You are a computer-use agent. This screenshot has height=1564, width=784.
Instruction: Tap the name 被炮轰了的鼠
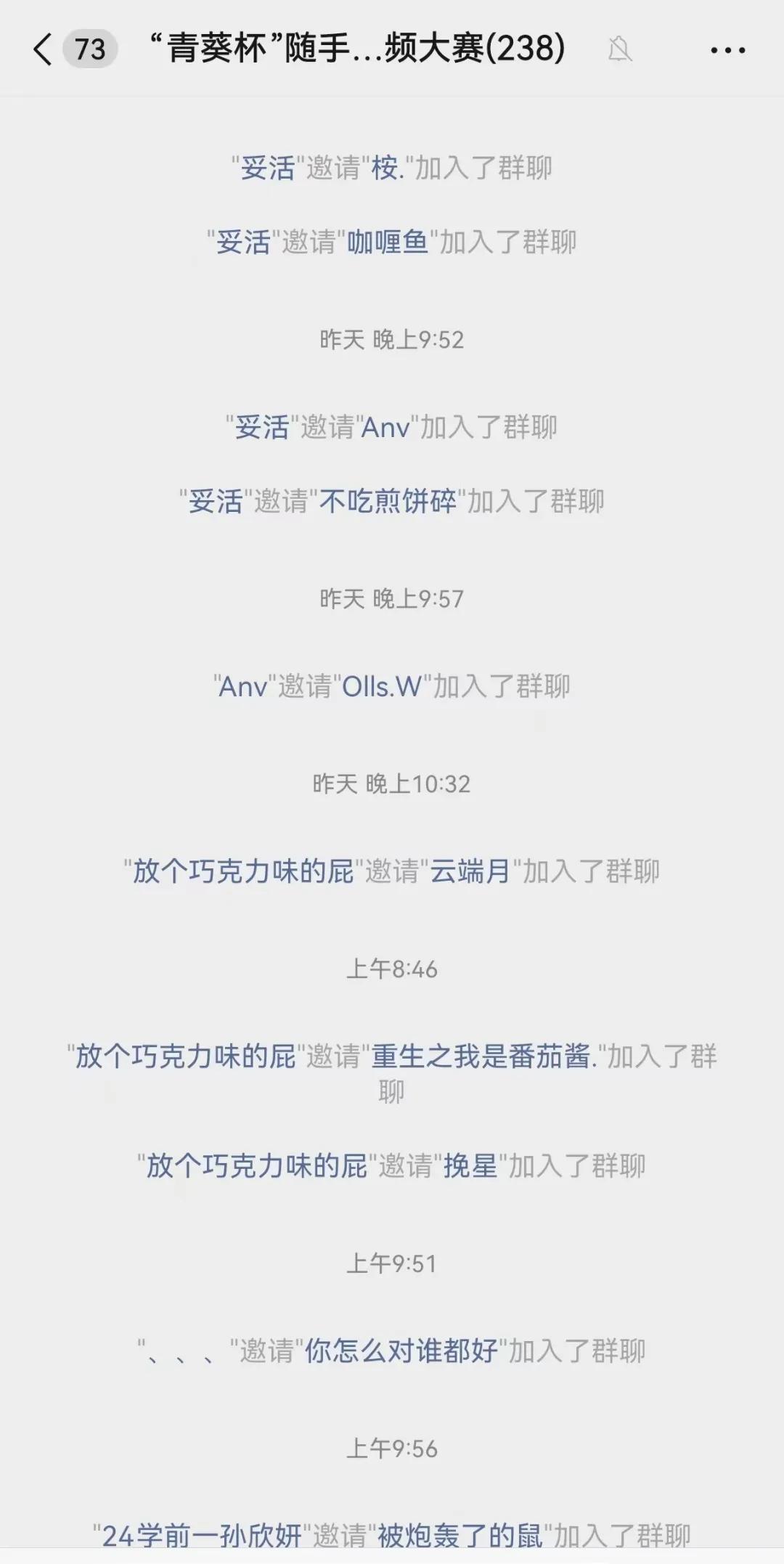[x=460, y=1536]
